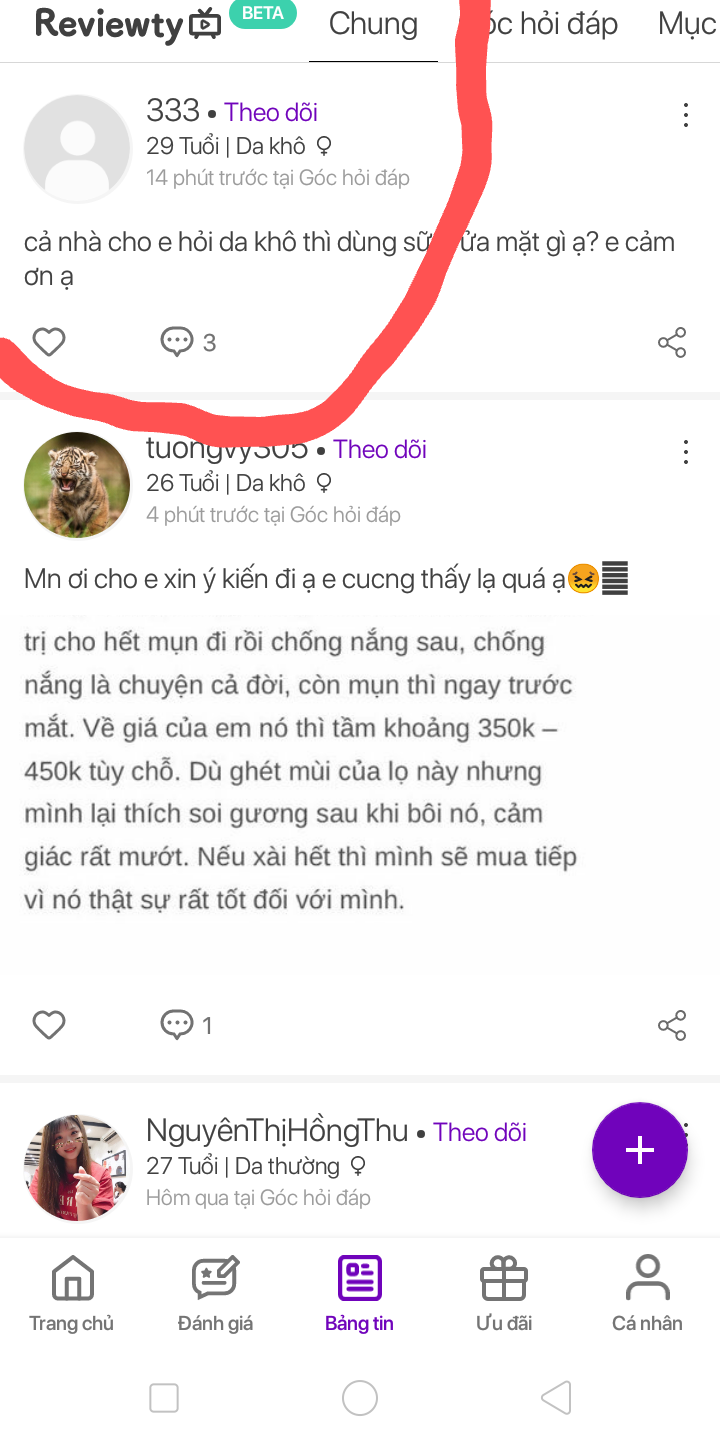This screenshot has height=1443, width=720.
Task: Tap the system back button
Action: click(555, 1397)
